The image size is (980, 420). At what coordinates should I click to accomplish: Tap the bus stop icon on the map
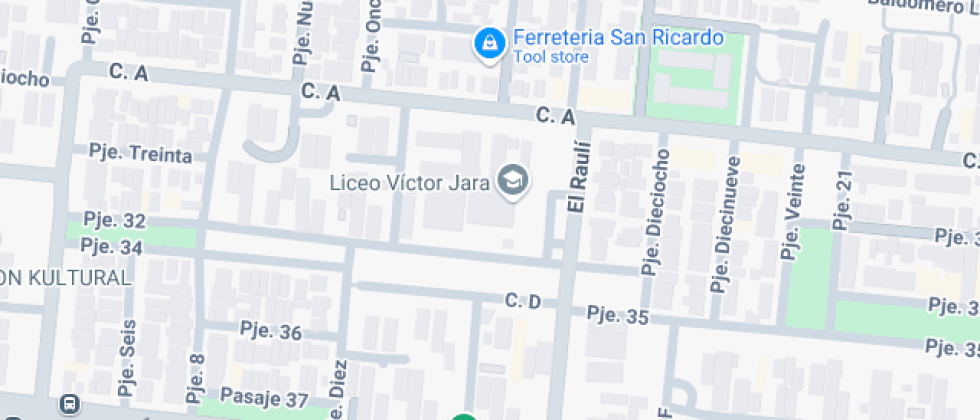click(x=70, y=405)
